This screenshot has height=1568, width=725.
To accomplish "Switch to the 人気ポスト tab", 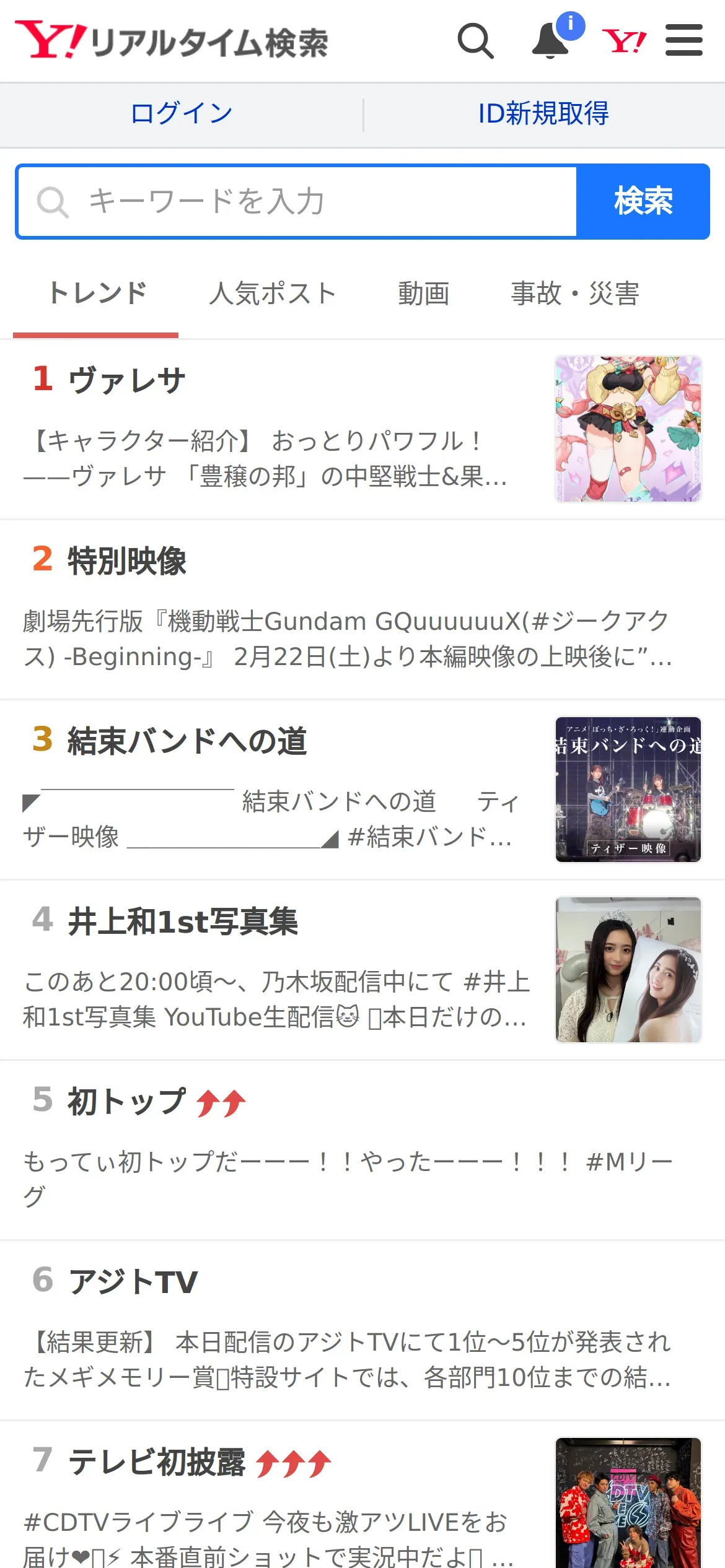I will click(x=273, y=294).
